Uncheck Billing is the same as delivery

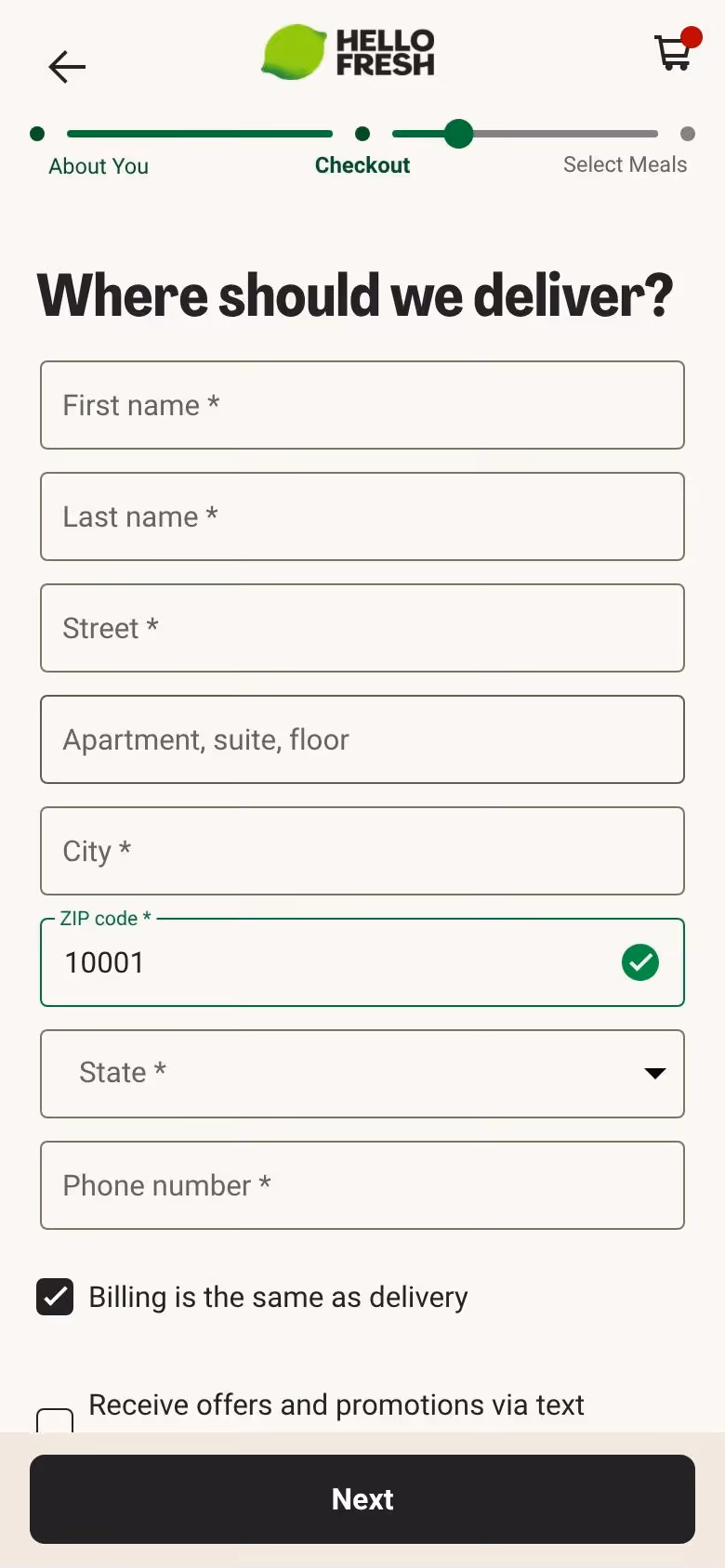click(x=55, y=1297)
